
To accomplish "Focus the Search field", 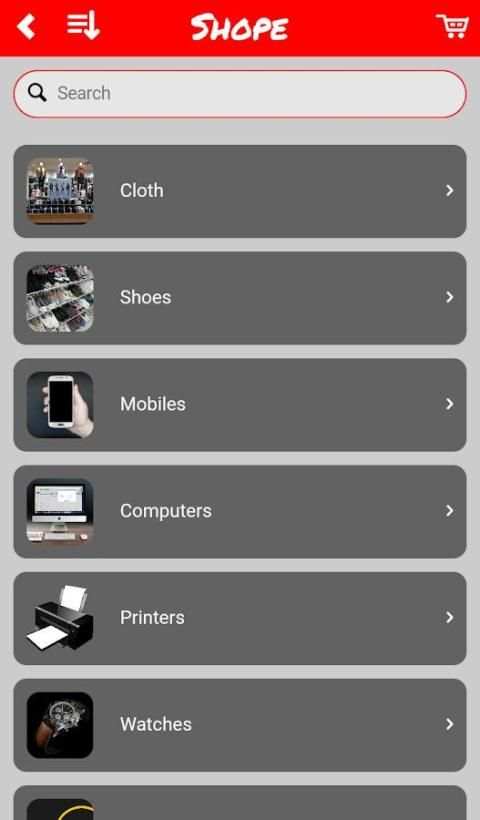I will [x=240, y=94].
